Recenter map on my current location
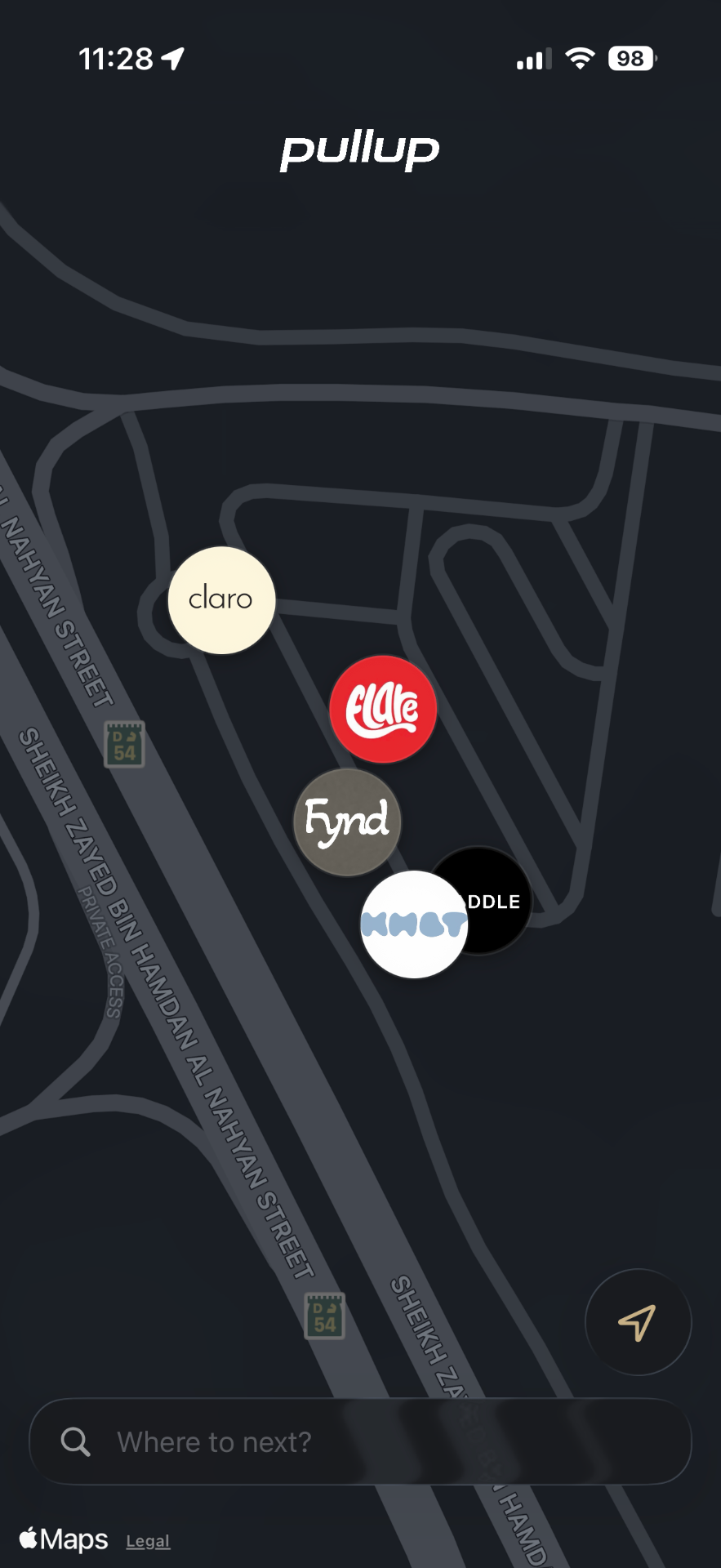This screenshot has width=721, height=1568. coord(638,1322)
